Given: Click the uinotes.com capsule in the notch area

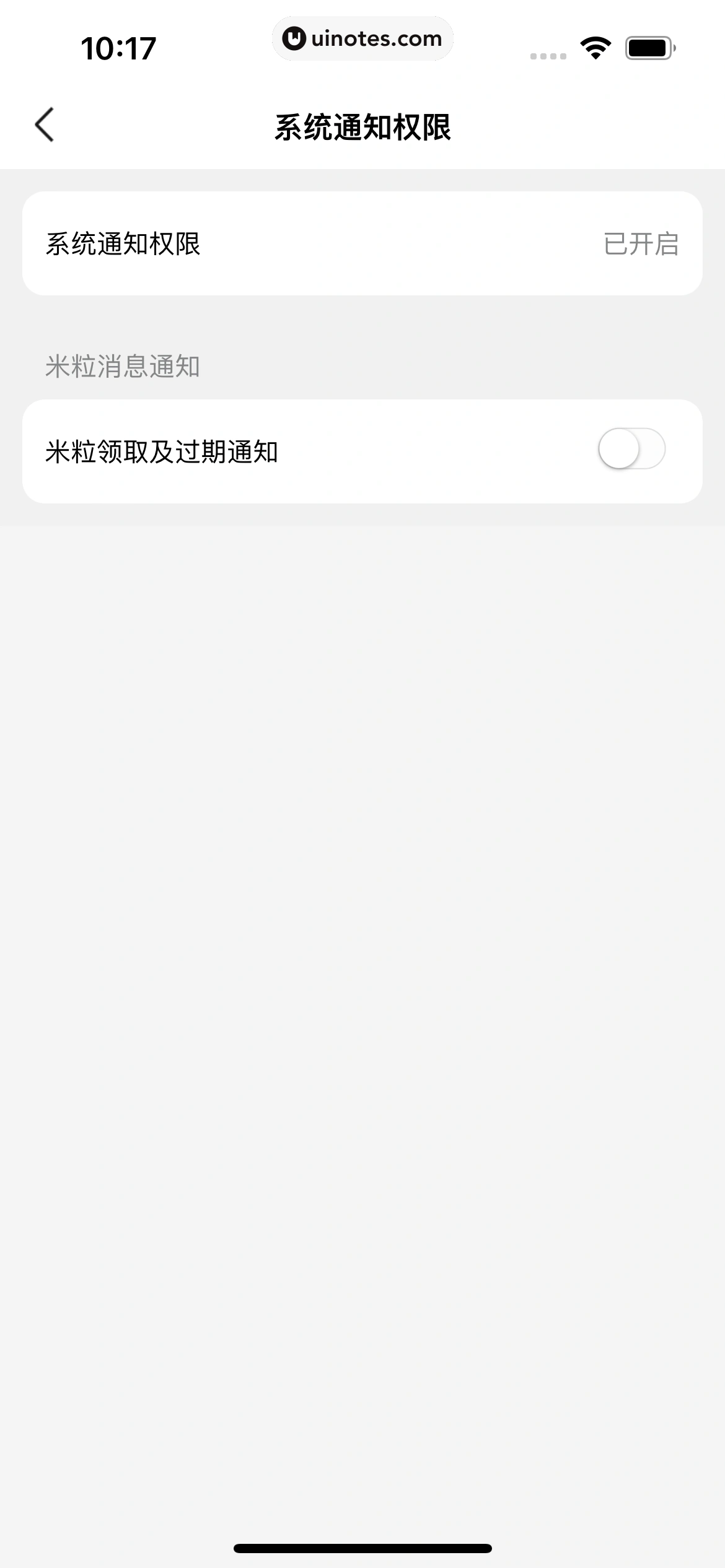Looking at the screenshot, I should 362,38.
